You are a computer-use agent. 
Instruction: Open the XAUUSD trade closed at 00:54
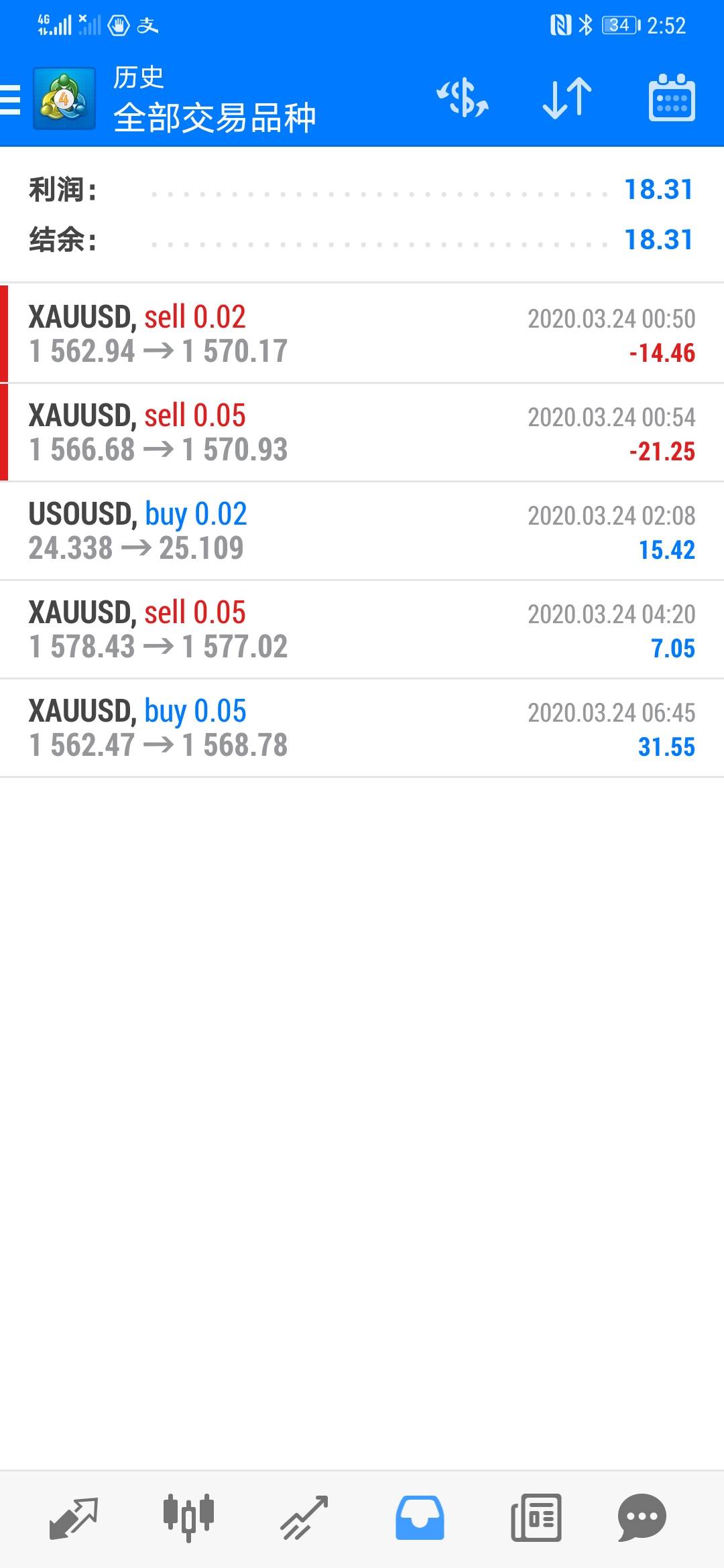362,432
